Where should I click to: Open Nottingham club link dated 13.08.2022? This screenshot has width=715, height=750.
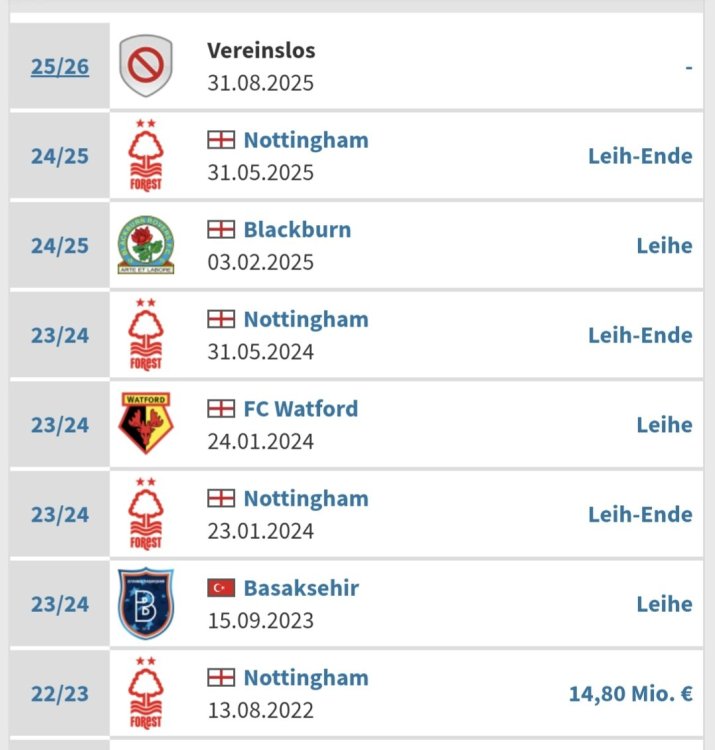pos(305,678)
